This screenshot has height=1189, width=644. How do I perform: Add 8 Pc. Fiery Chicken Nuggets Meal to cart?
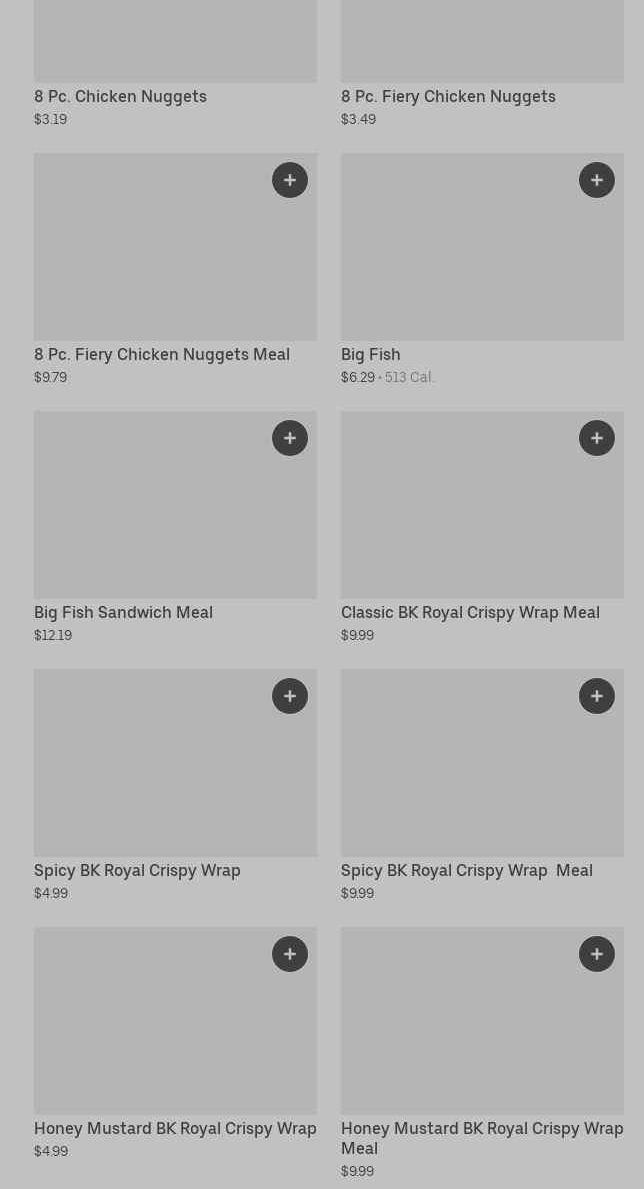[290, 180]
